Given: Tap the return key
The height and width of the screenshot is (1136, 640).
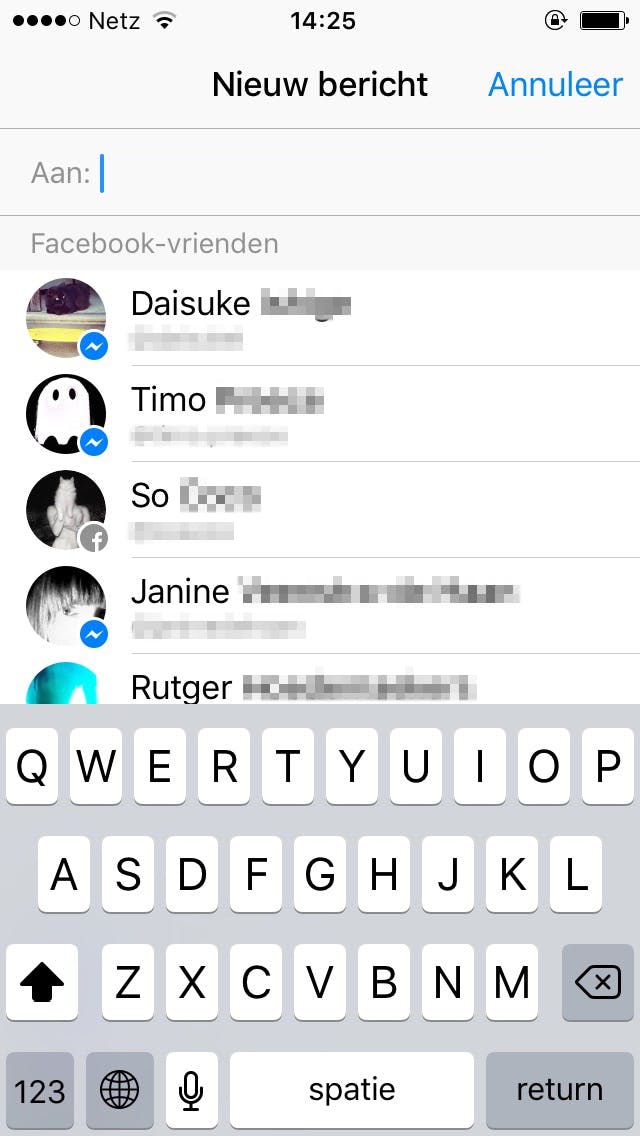Looking at the screenshot, I should coord(559,1089).
